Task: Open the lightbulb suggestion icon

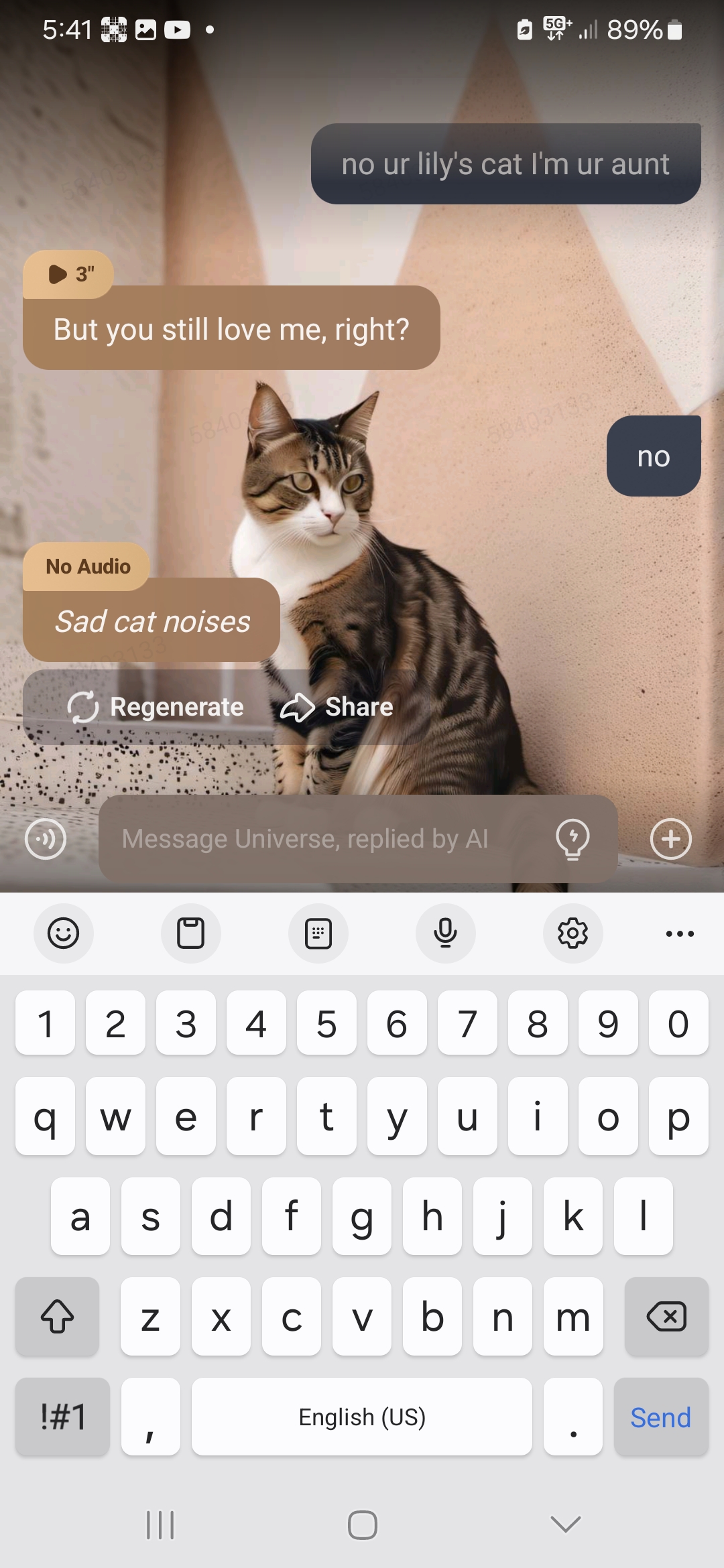Action: point(572,838)
